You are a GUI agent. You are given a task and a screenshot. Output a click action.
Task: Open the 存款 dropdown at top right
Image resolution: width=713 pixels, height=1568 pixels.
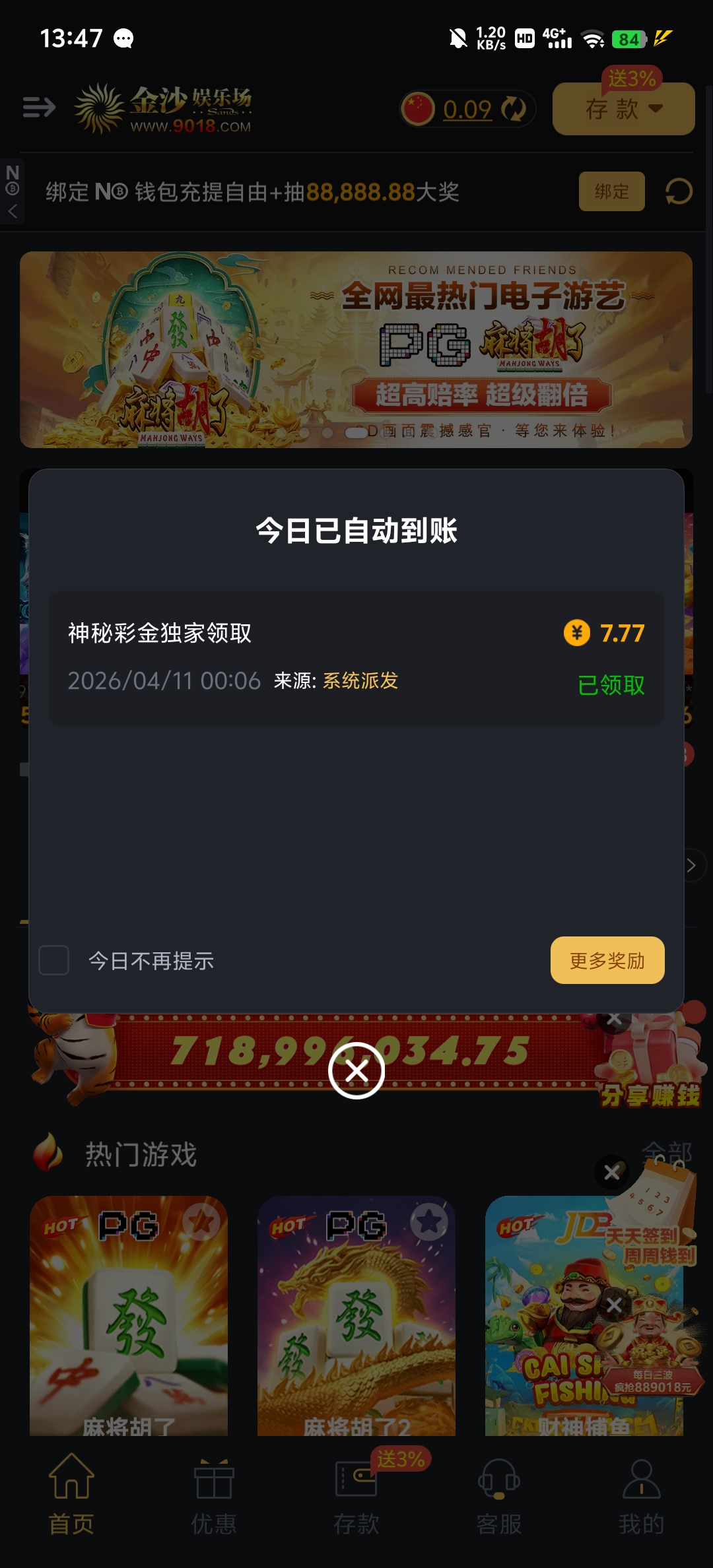623,110
